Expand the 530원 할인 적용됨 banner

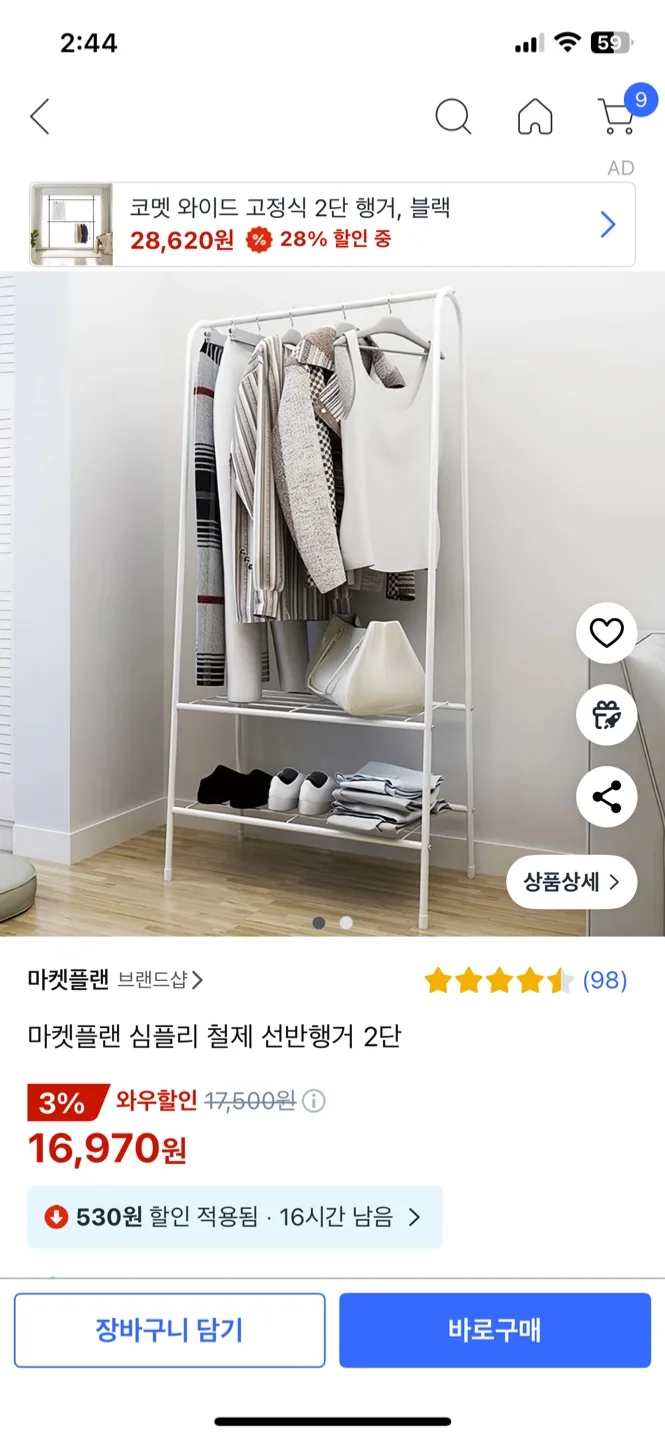(235, 1217)
